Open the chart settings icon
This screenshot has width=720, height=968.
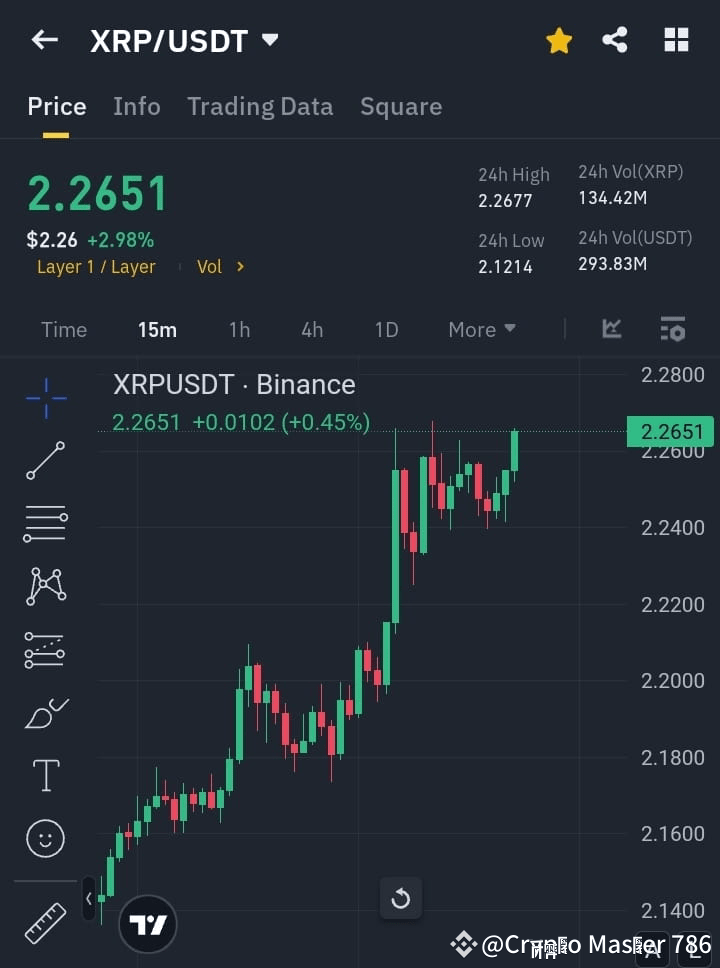coord(672,329)
